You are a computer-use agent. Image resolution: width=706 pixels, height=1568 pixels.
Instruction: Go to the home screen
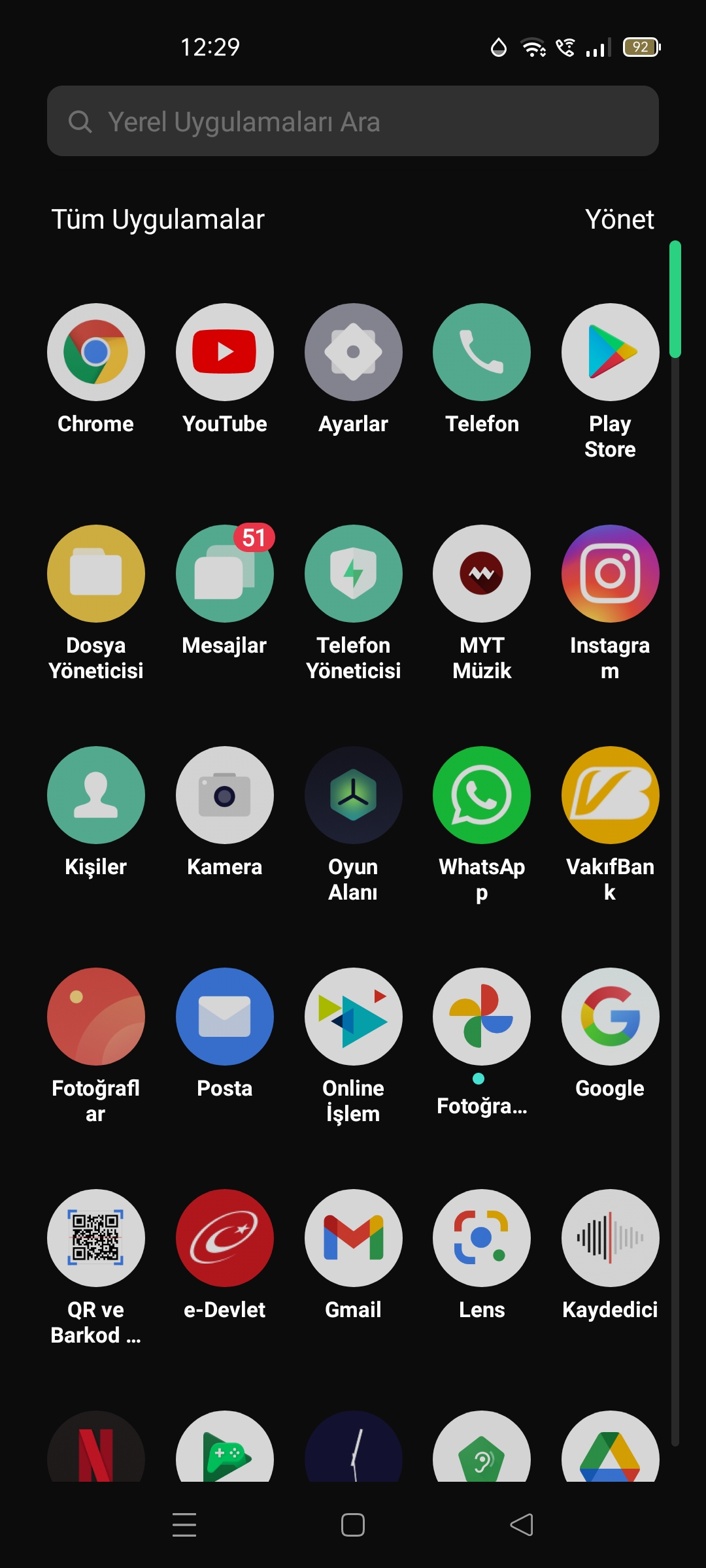click(353, 1525)
